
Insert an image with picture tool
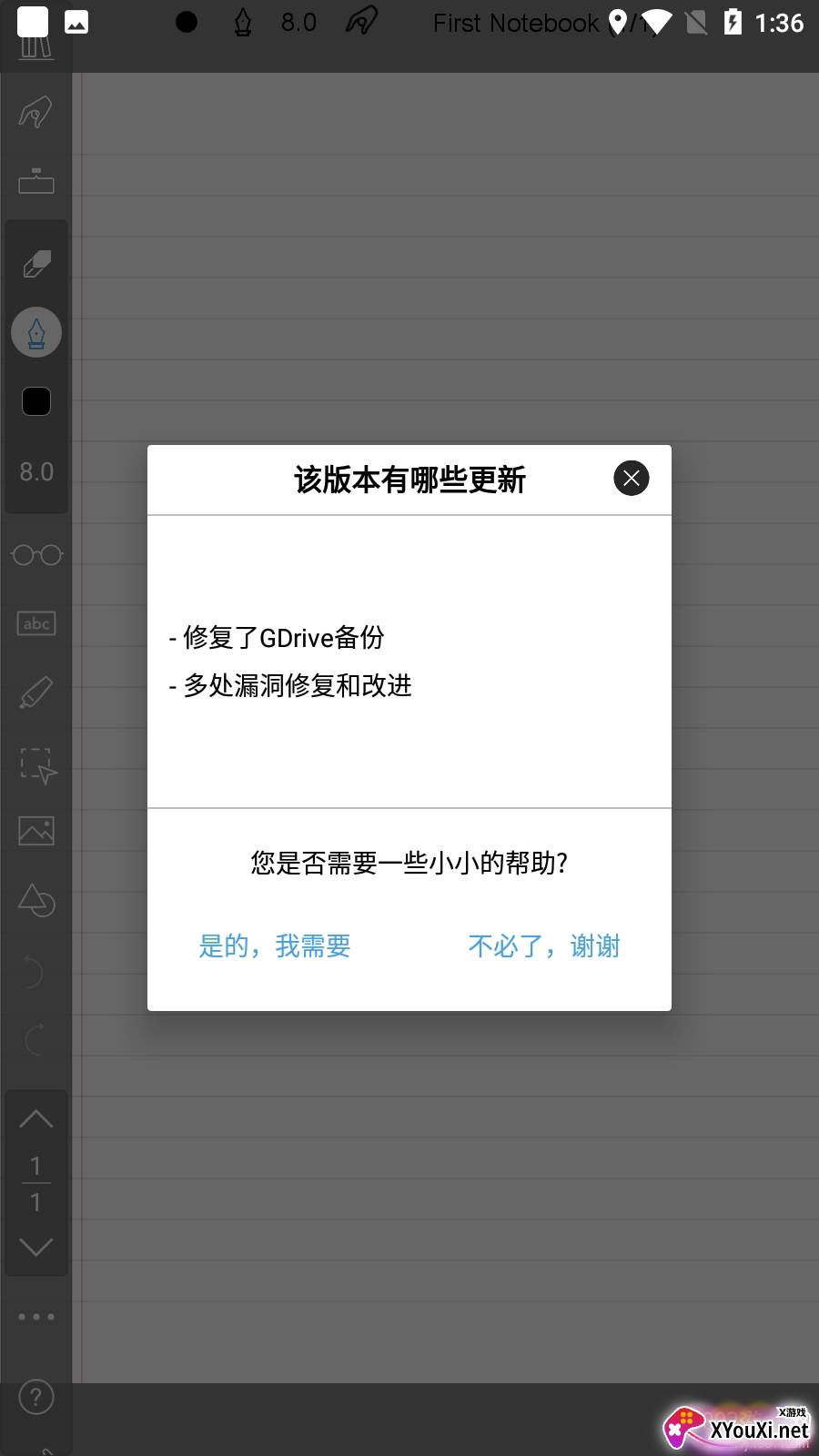[x=36, y=830]
